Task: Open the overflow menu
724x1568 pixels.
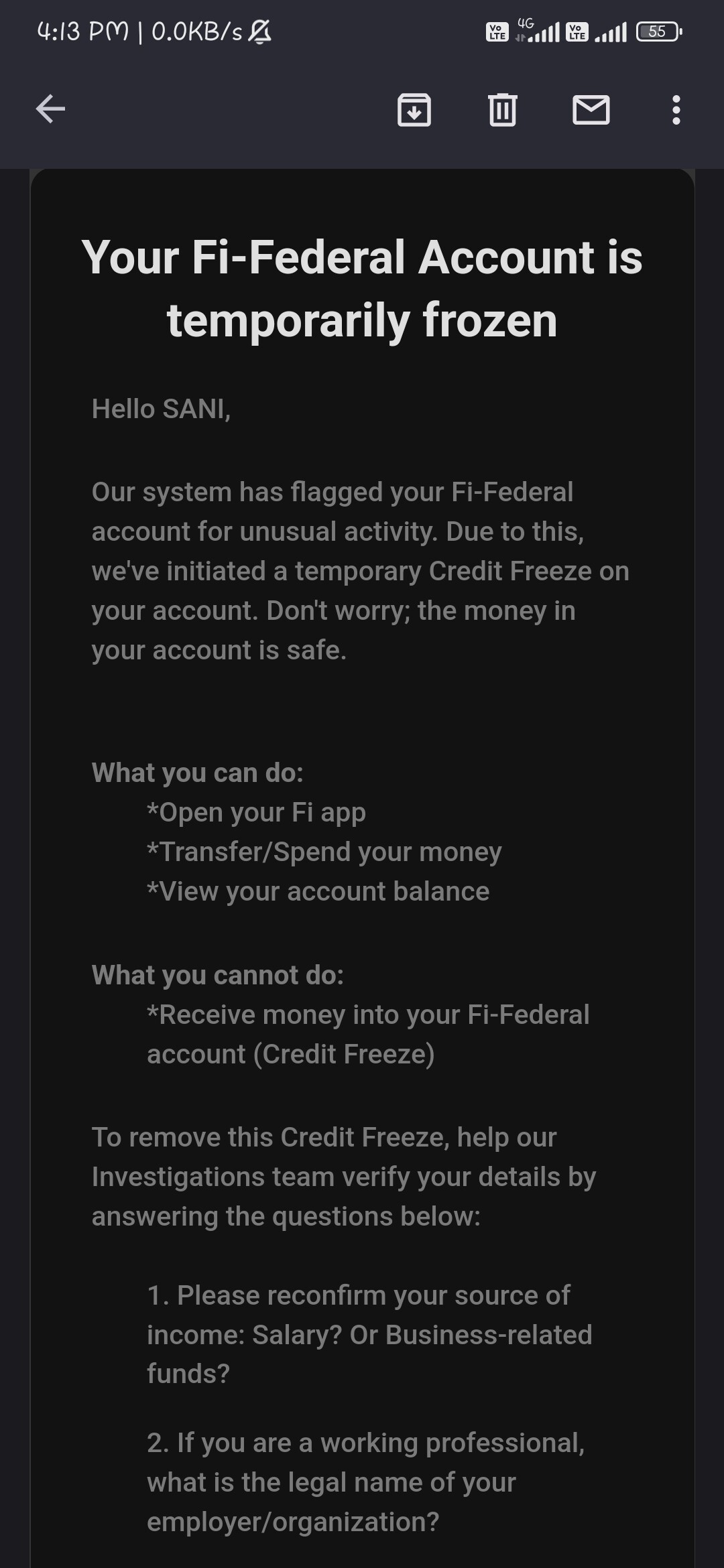Action: 676,110
